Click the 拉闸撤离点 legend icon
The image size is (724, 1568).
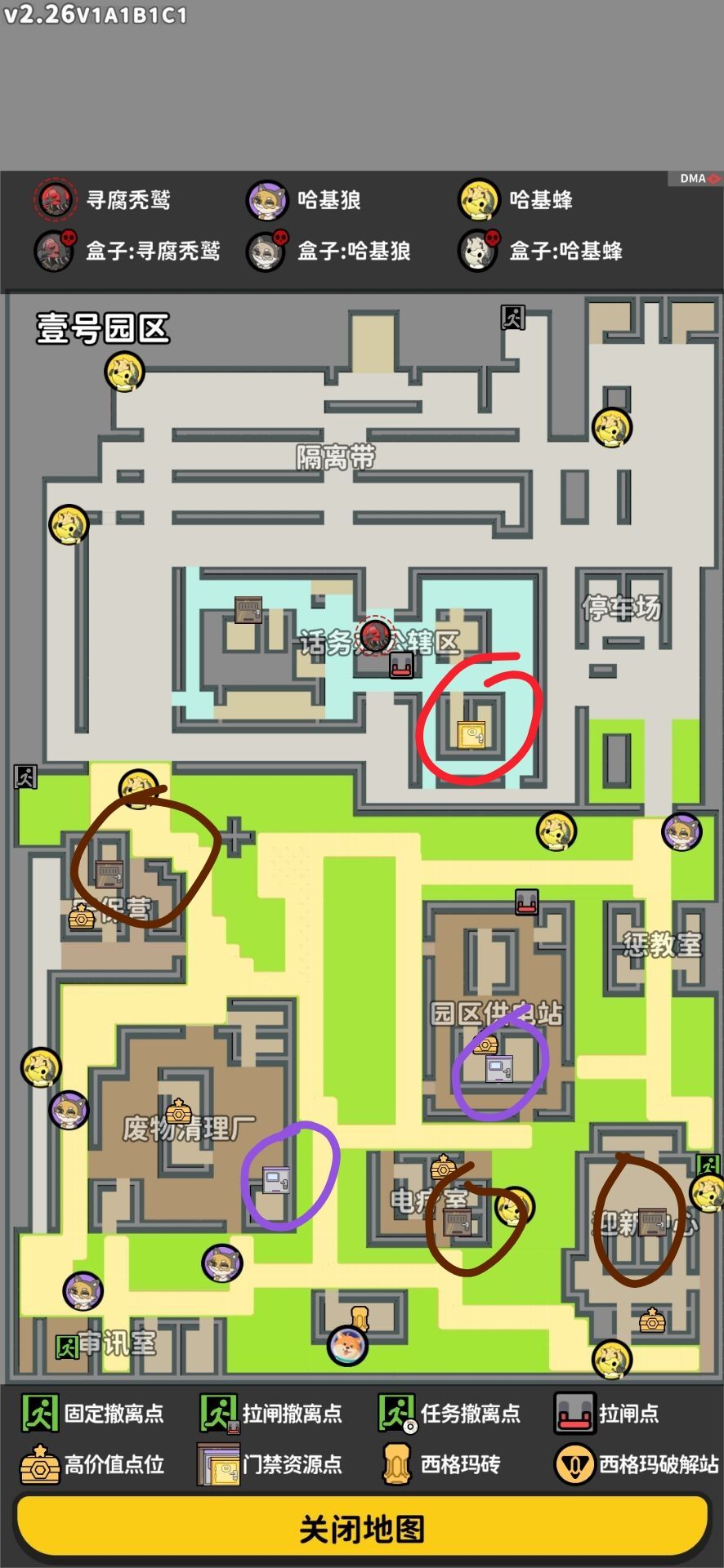(217, 1412)
